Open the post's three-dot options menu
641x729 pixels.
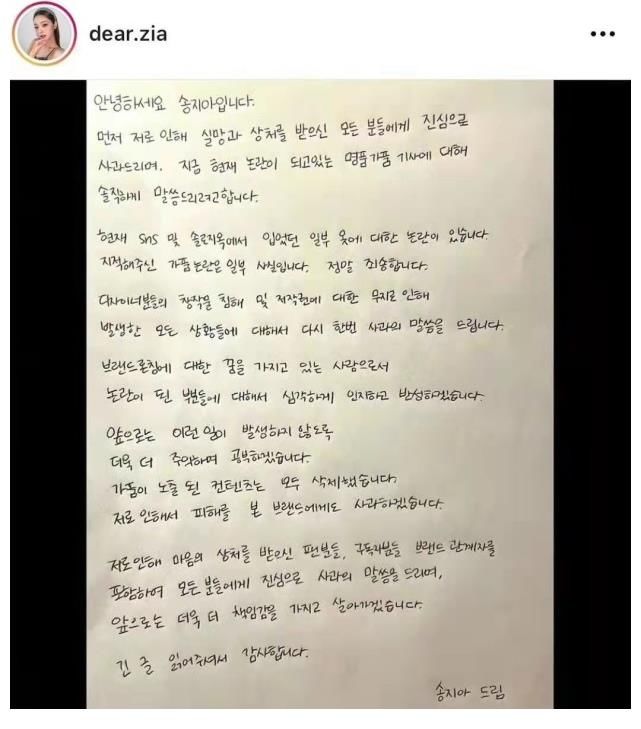pos(603,34)
